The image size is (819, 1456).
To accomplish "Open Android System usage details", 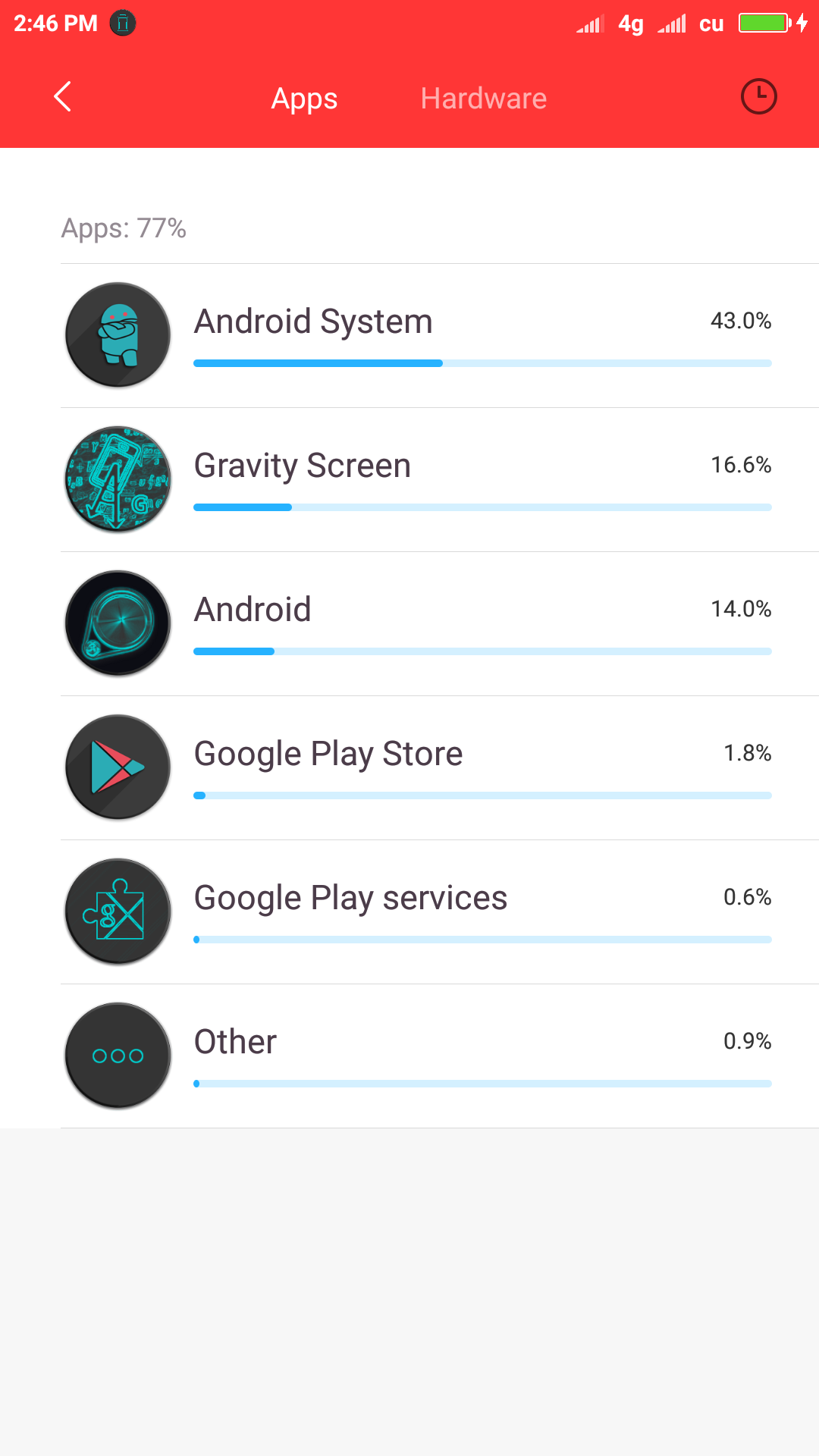I will click(440, 335).
